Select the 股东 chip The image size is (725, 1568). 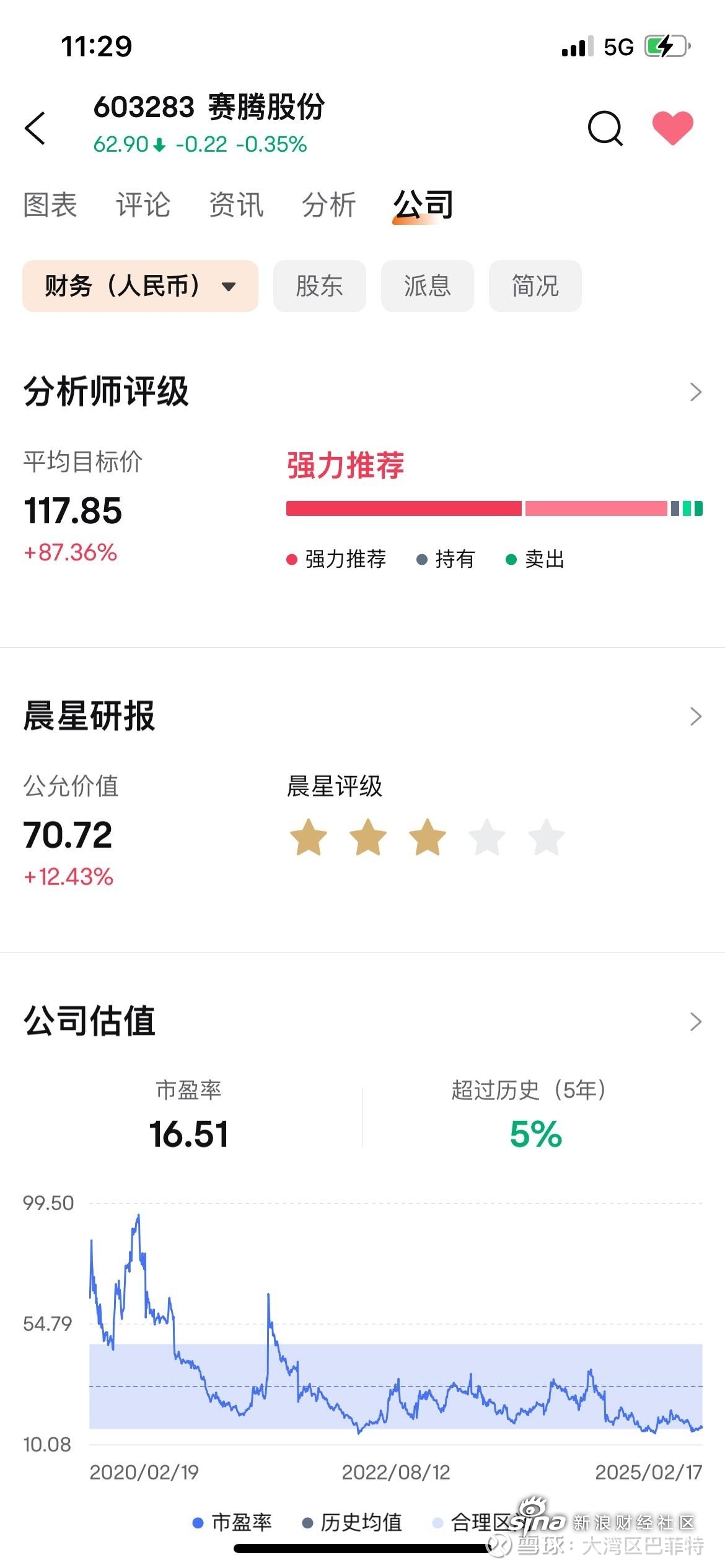click(320, 286)
